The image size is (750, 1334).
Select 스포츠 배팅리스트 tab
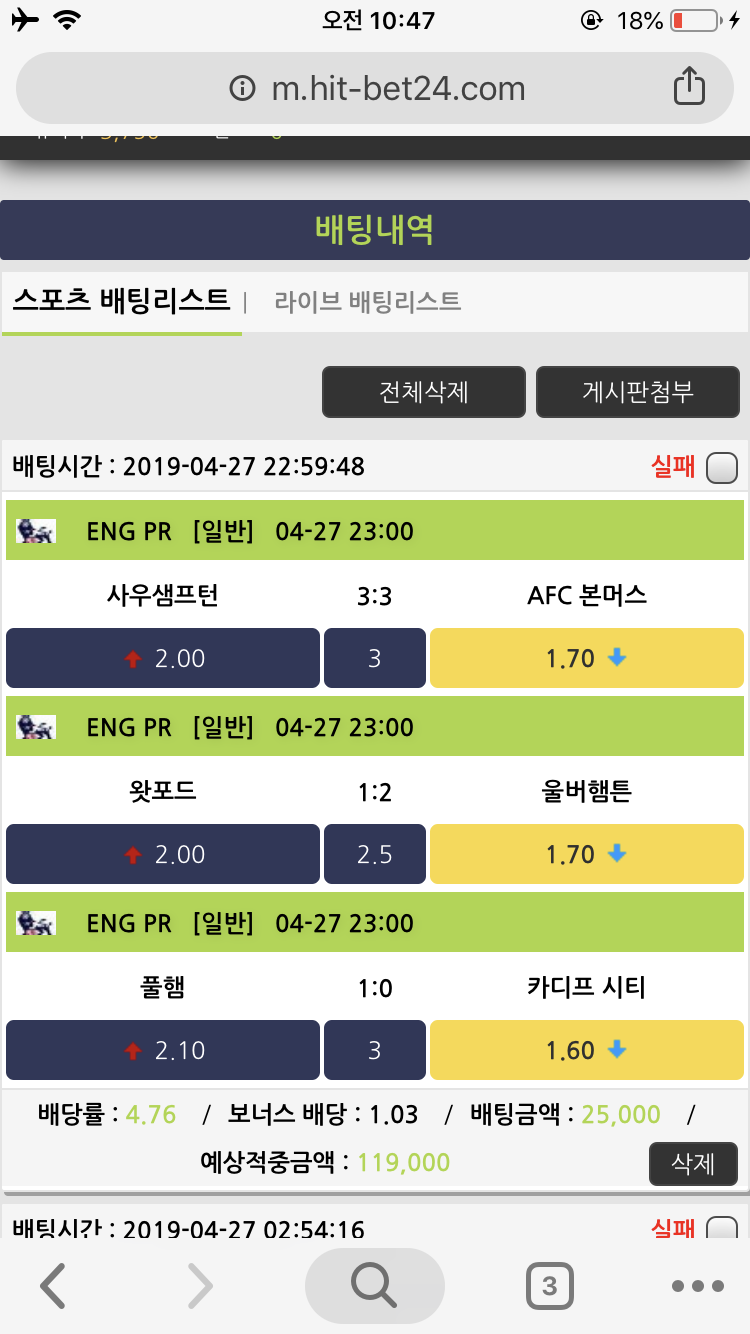click(x=121, y=300)
